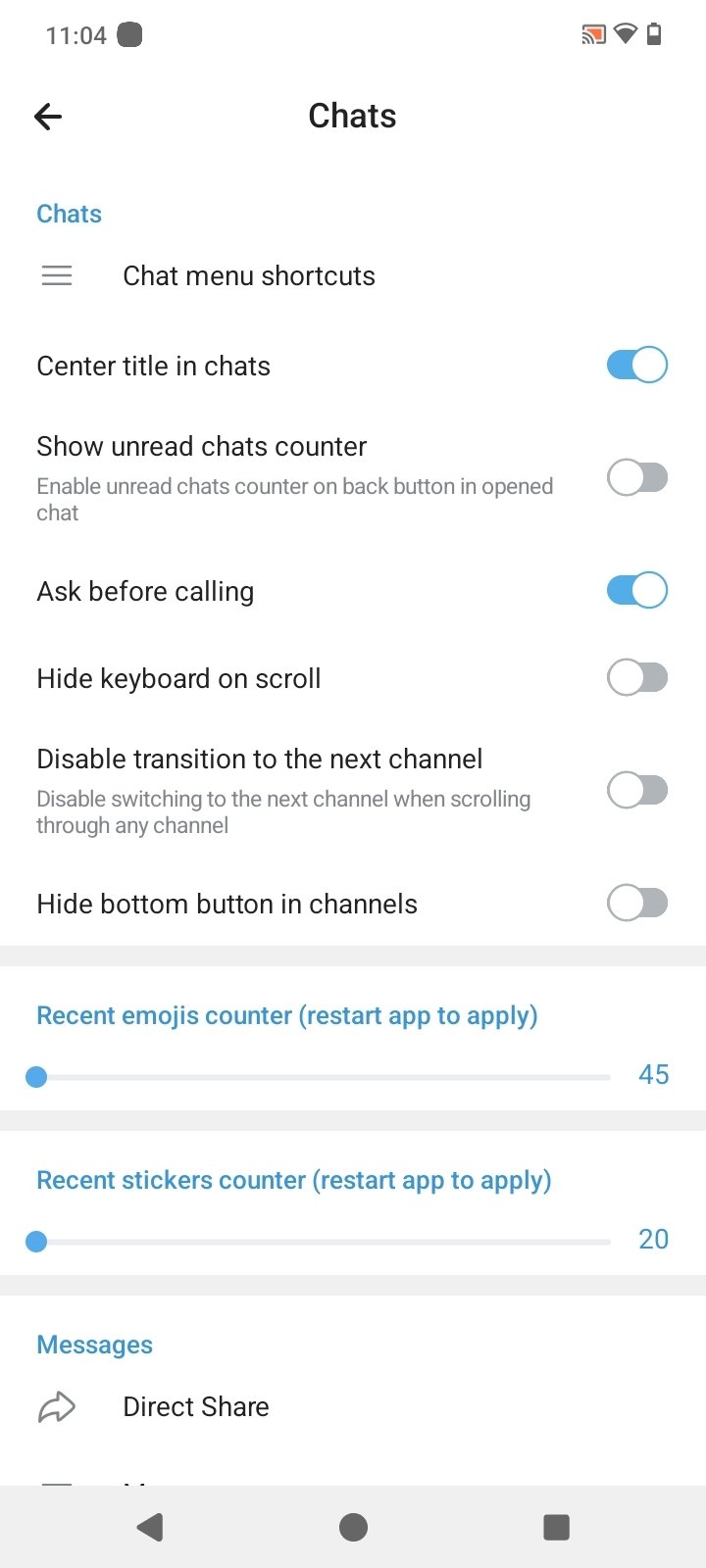Tap the Recent stickers counter slider
Image resolution: width=706 pixels, height=1568 pixels.
(x=324, y=1242)
